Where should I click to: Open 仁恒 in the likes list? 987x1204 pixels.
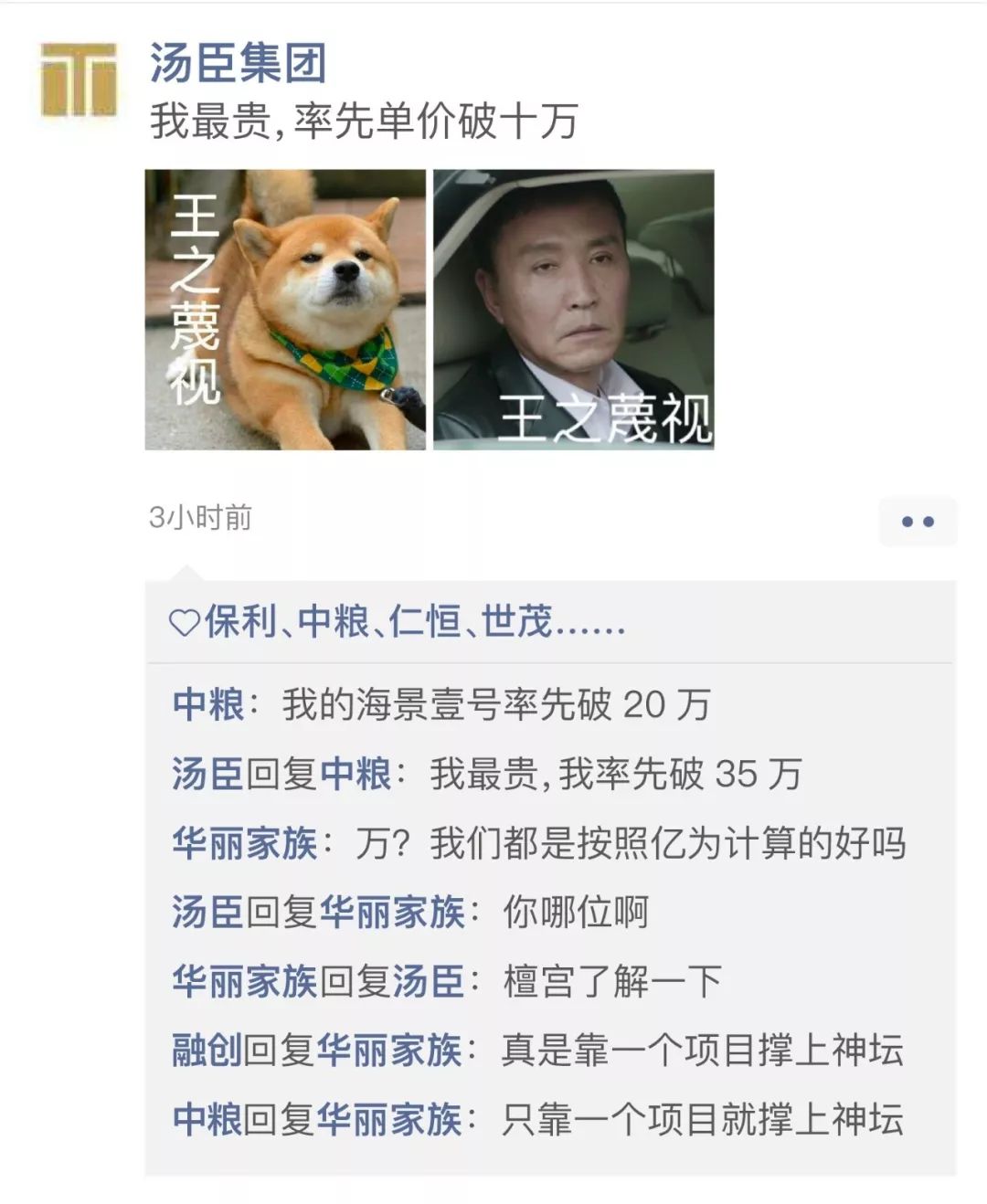click(x=425, y=622)
